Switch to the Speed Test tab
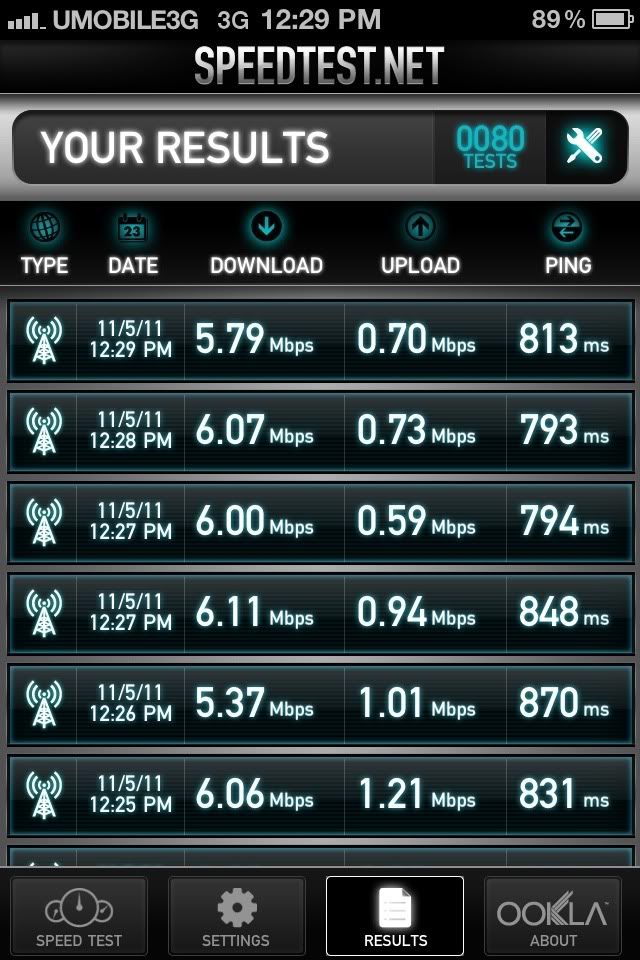Screen dimensions: 640x960 click(79, 915)
